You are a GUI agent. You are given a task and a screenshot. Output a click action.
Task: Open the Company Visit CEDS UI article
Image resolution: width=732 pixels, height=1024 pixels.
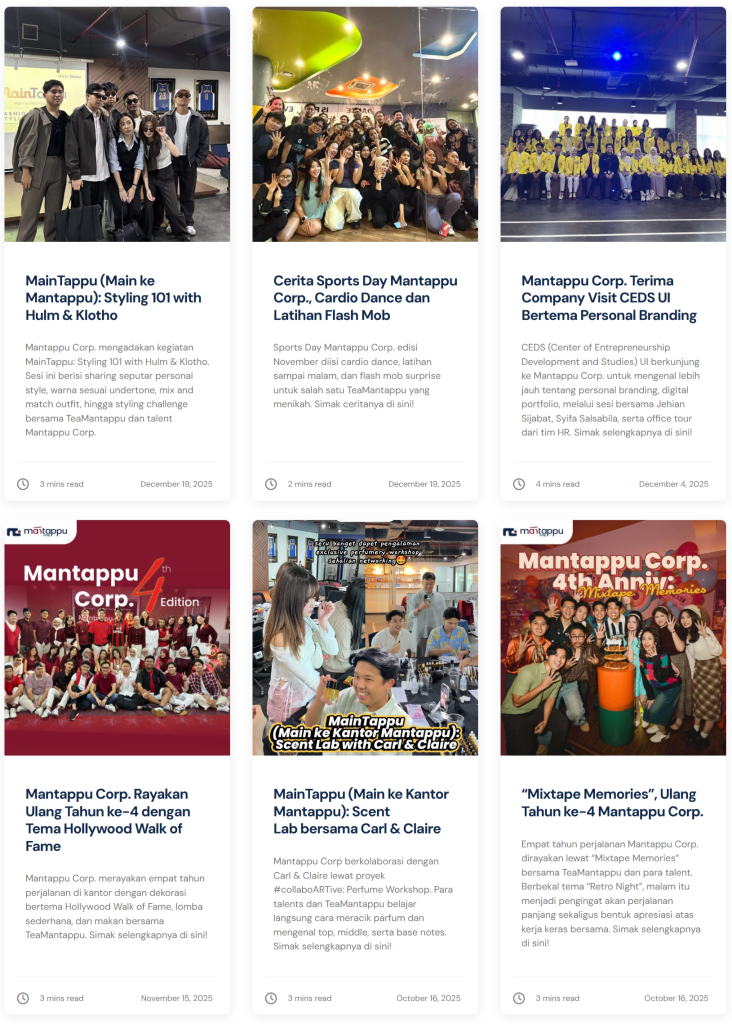pyautogui.click(x=609, y=297)
